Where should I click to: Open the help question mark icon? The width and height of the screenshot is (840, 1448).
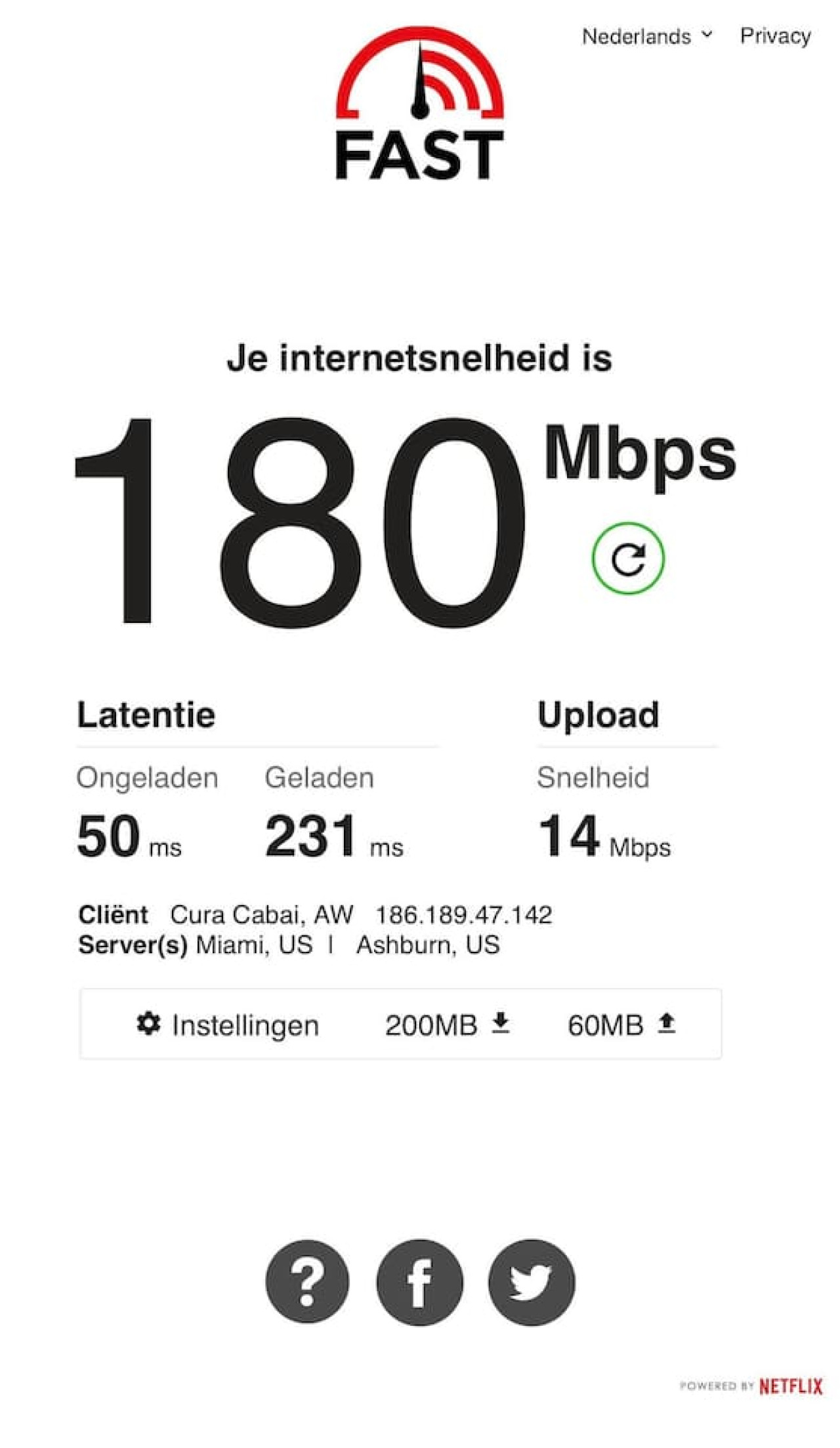click(307, 1281)
